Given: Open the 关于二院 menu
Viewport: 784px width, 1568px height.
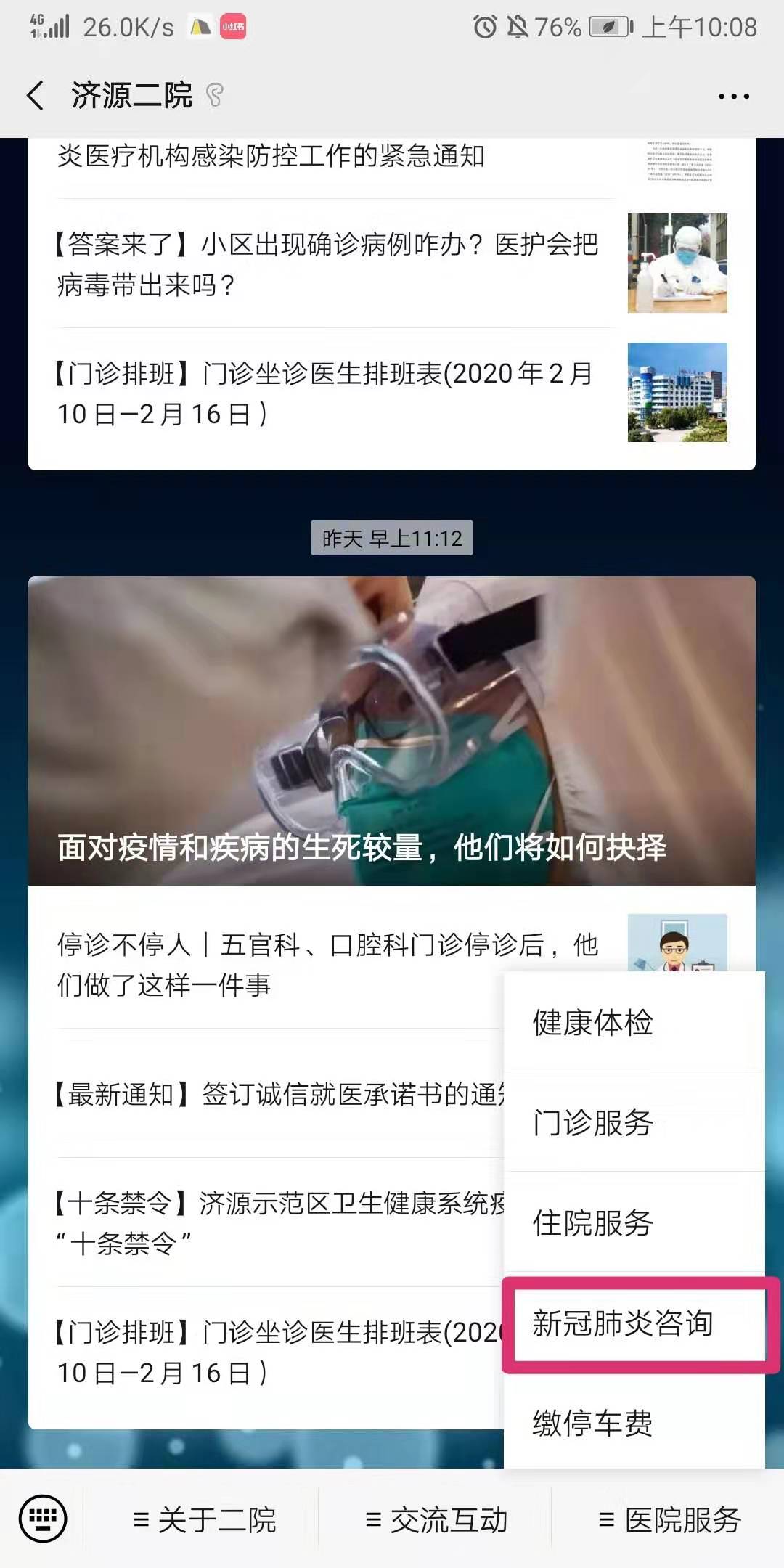Looking at the screenshot, I should pyautogui.click(x=203, y=1519).
